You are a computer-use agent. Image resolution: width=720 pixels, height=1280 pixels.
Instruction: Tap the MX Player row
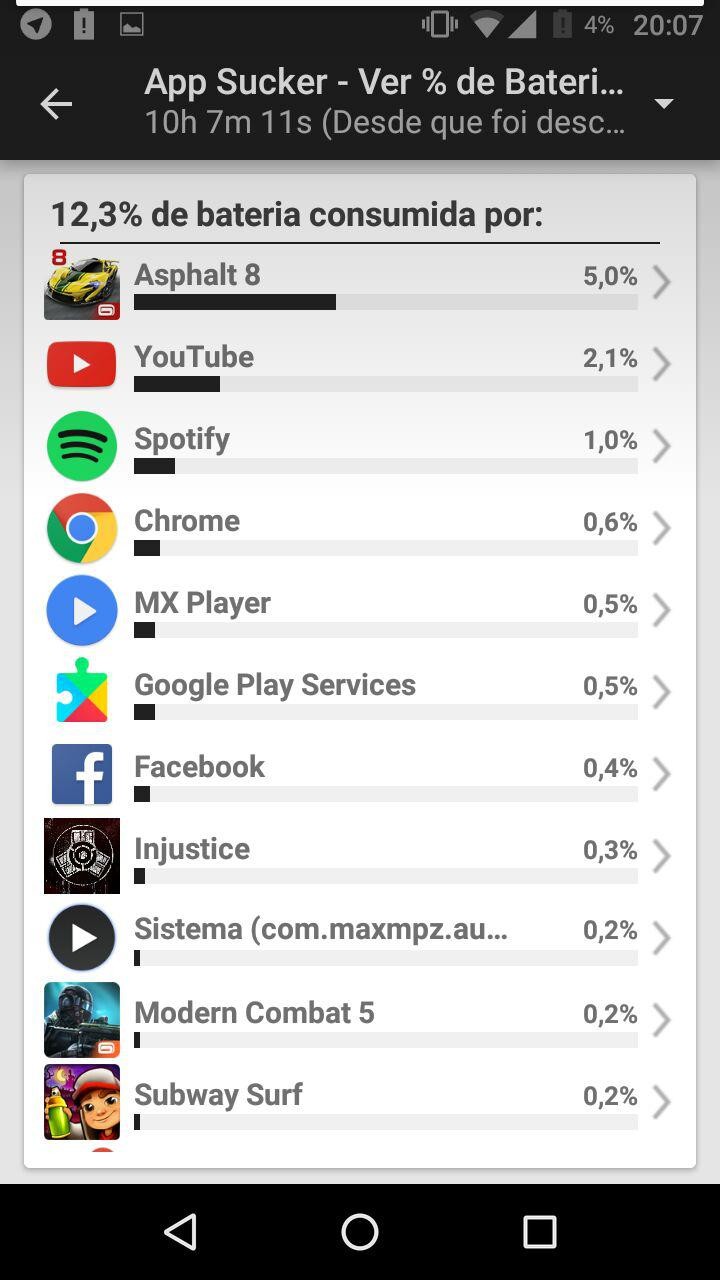360,612
